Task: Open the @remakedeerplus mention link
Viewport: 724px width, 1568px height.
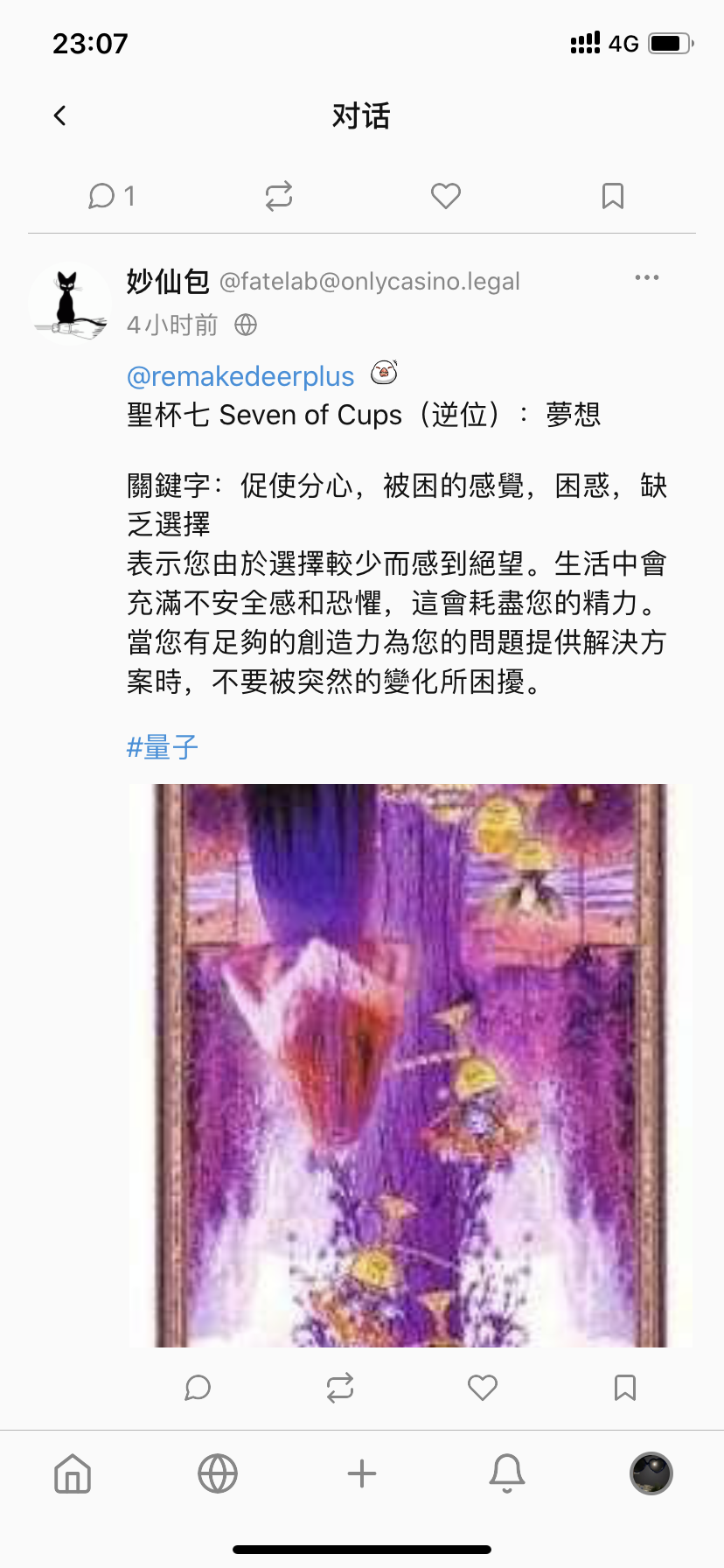Action: (x=240, y=376)
